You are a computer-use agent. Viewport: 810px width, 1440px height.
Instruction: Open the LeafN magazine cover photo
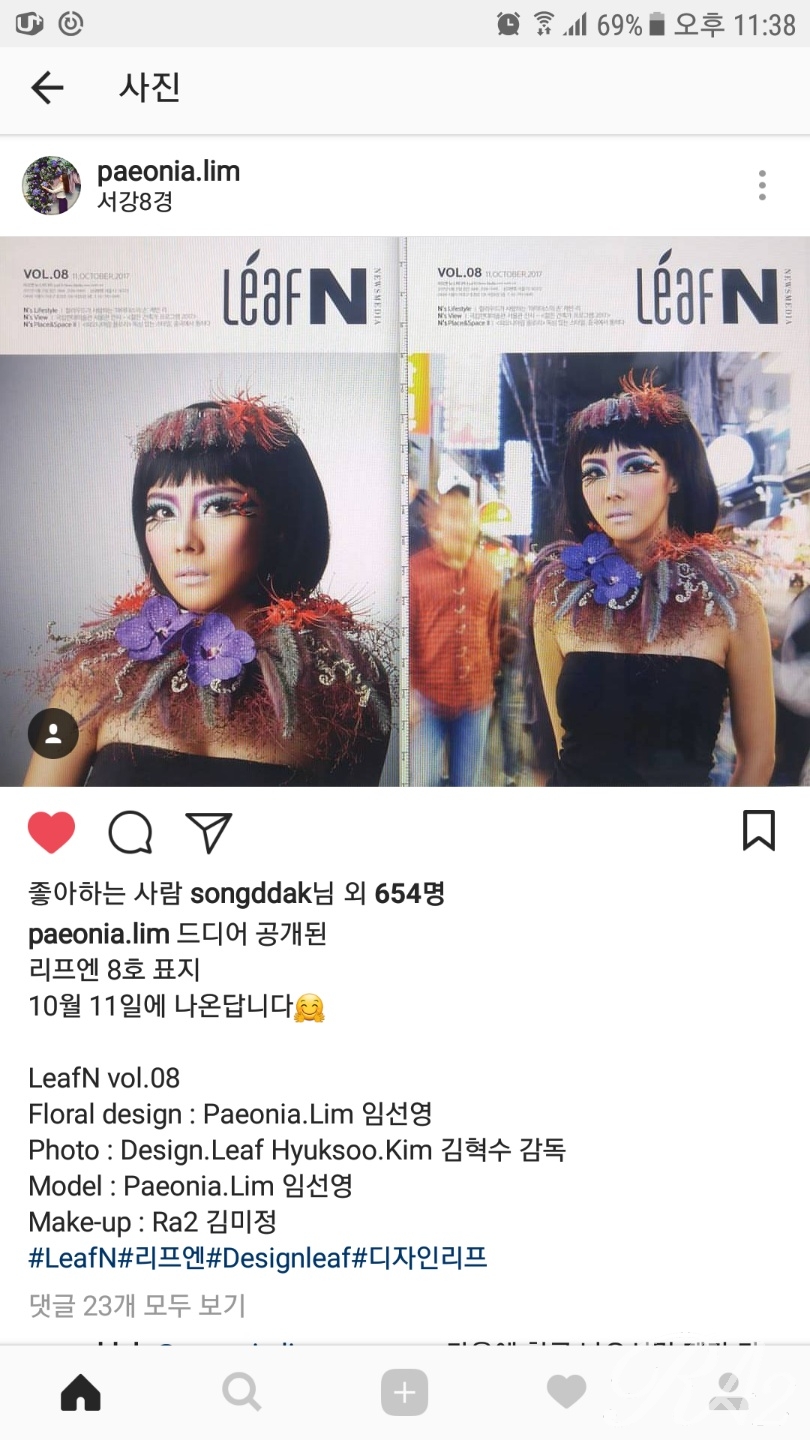pos(404,510)
